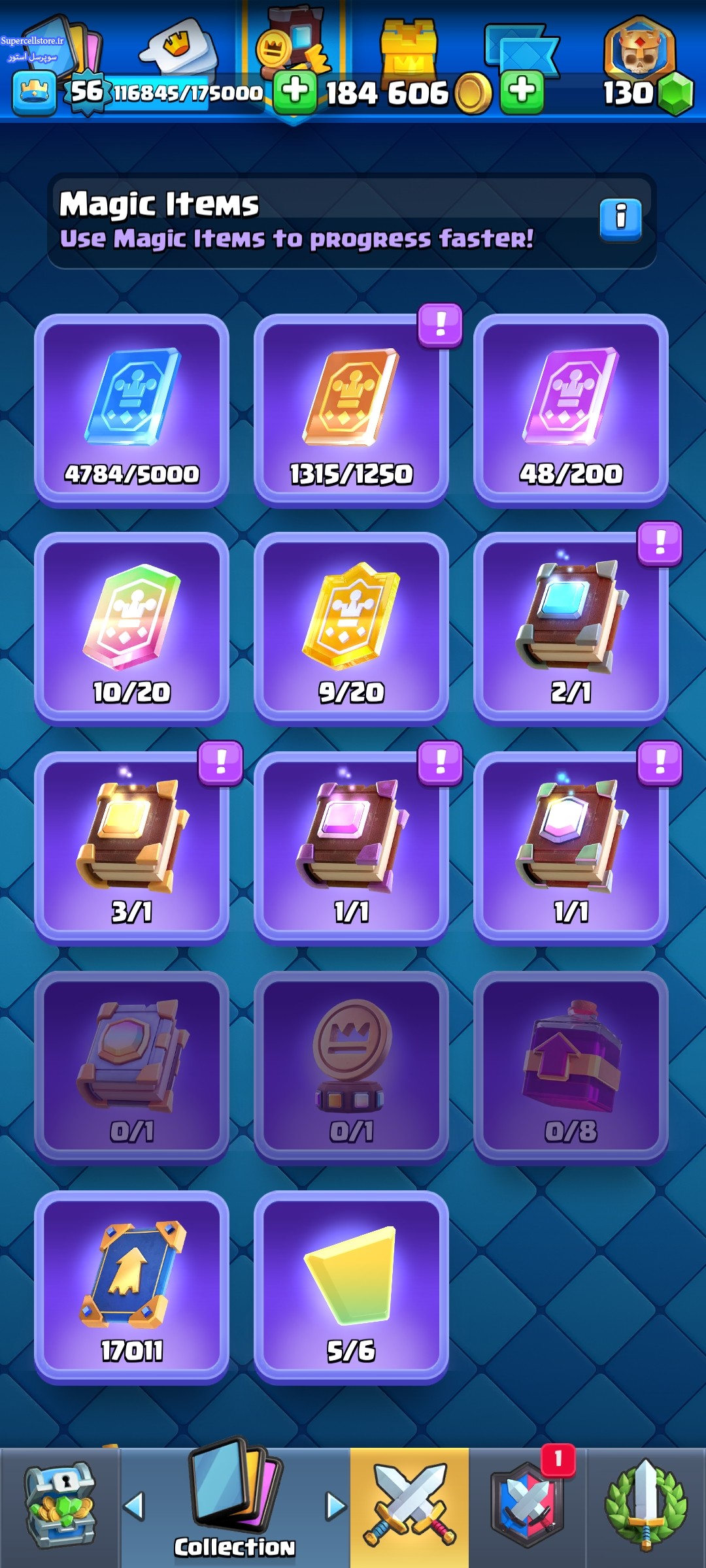Switch to the sword and wreath events tab
Viewport: 706px width, 1568px height.
click(x=646, y=1507)
